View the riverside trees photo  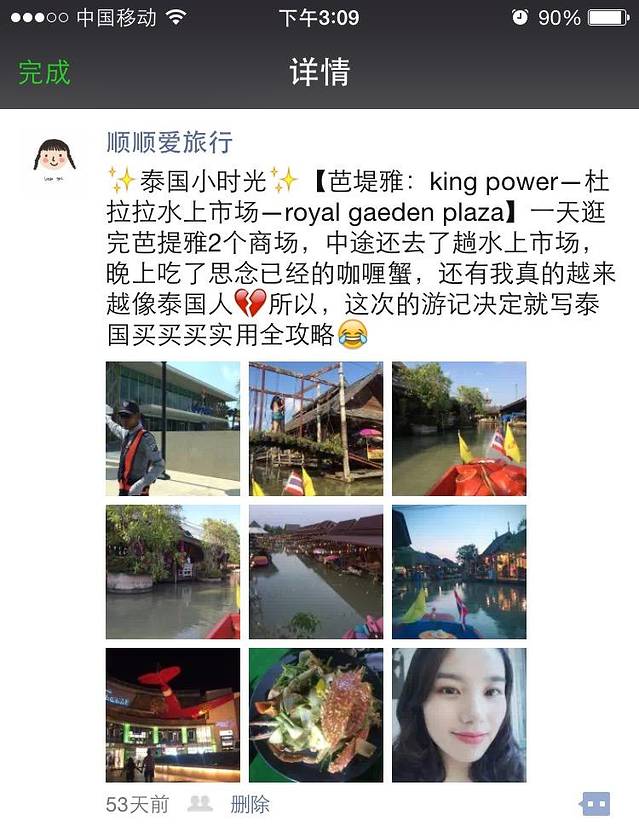click(x=173, y=572)
